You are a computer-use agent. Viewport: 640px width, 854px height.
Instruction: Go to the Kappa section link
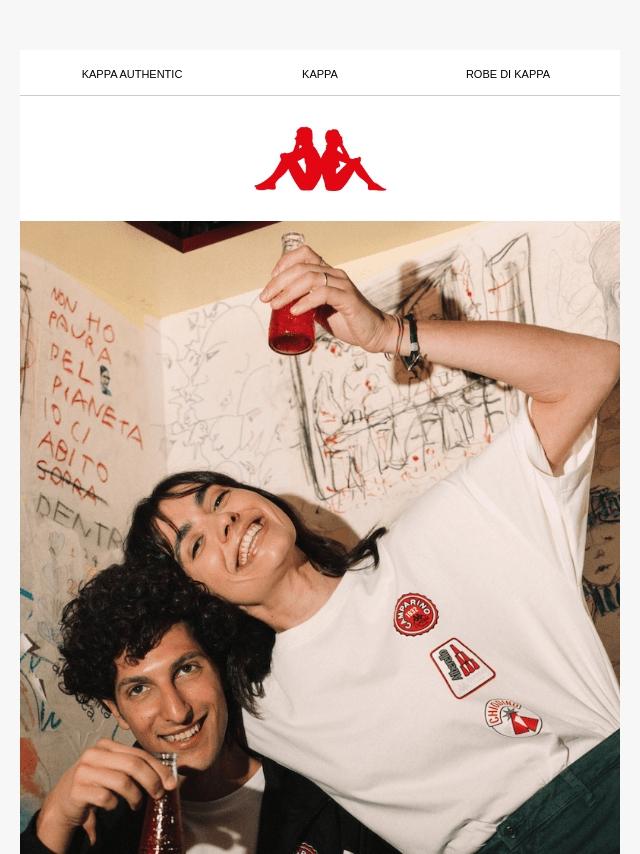click(x=319, y=74)
